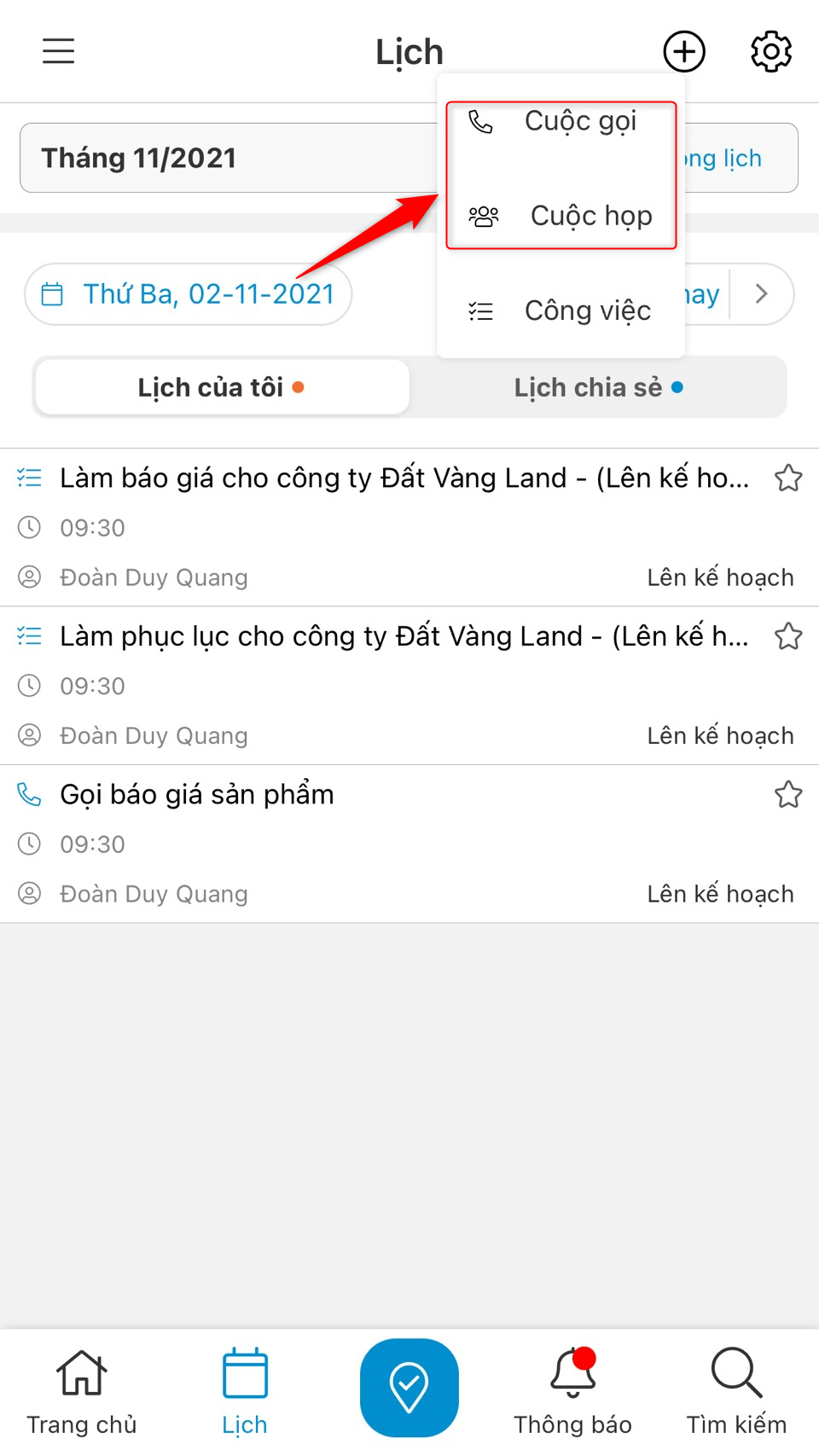819x1456 pixels.
Task: Open the settings gear
Action: pos(771,52)
